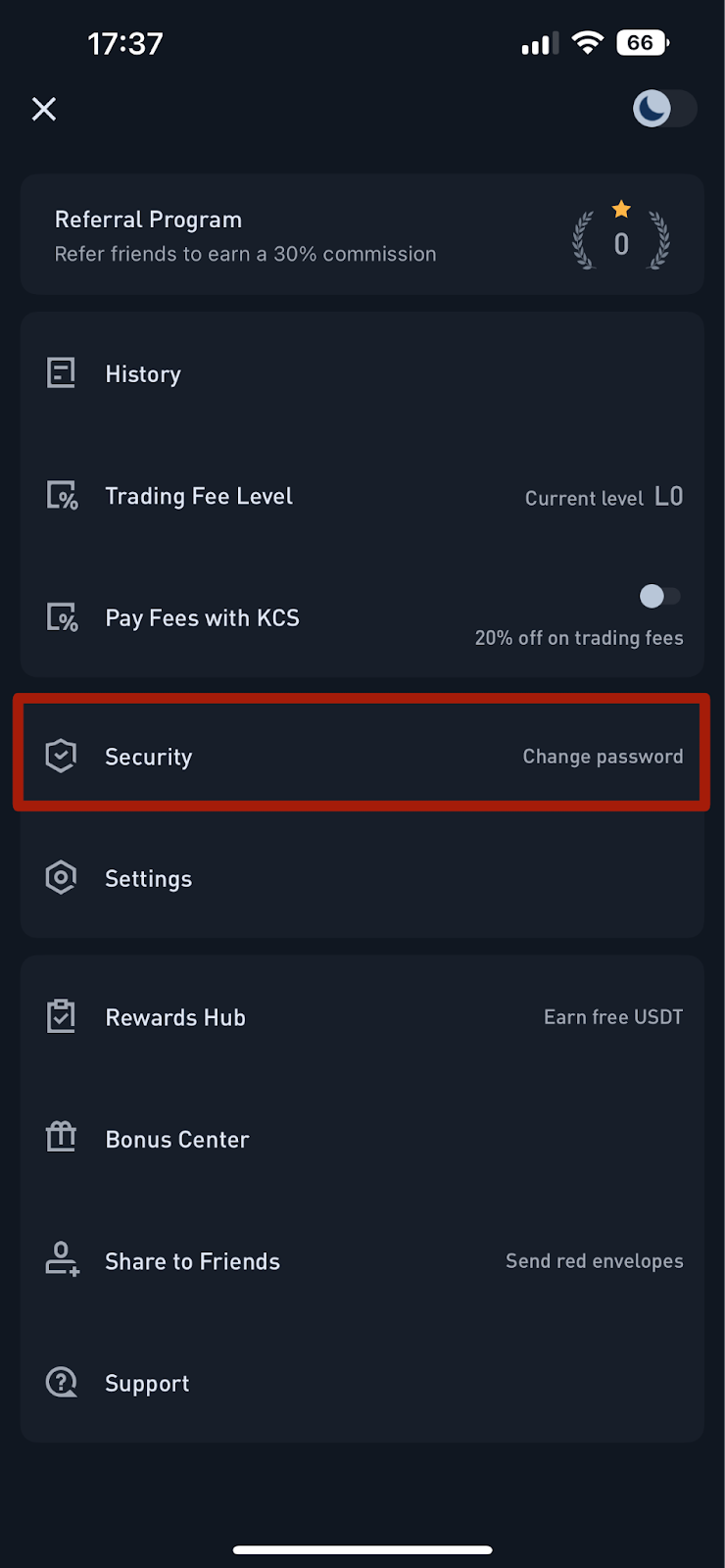
Task: Close the menu with the X icon
Action: (x=44, y=109)
